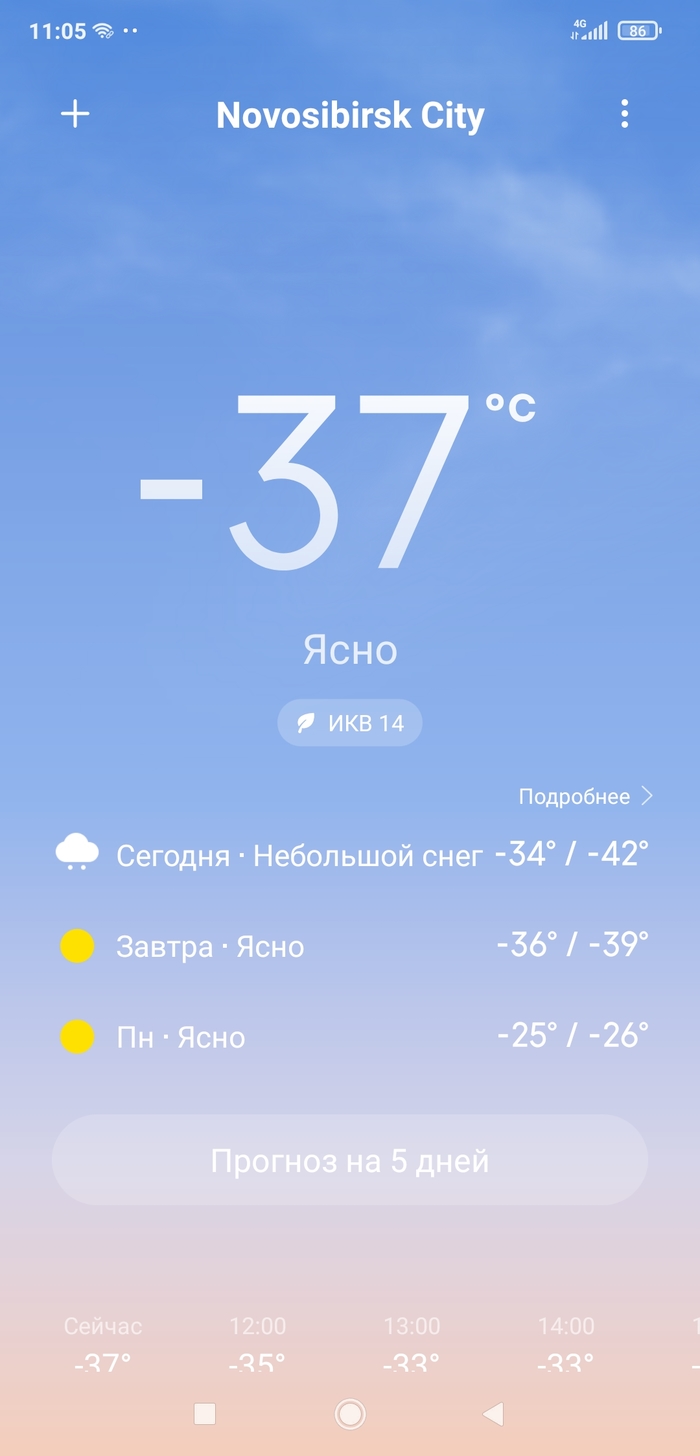Go to the home screen

coord(350,1413)
